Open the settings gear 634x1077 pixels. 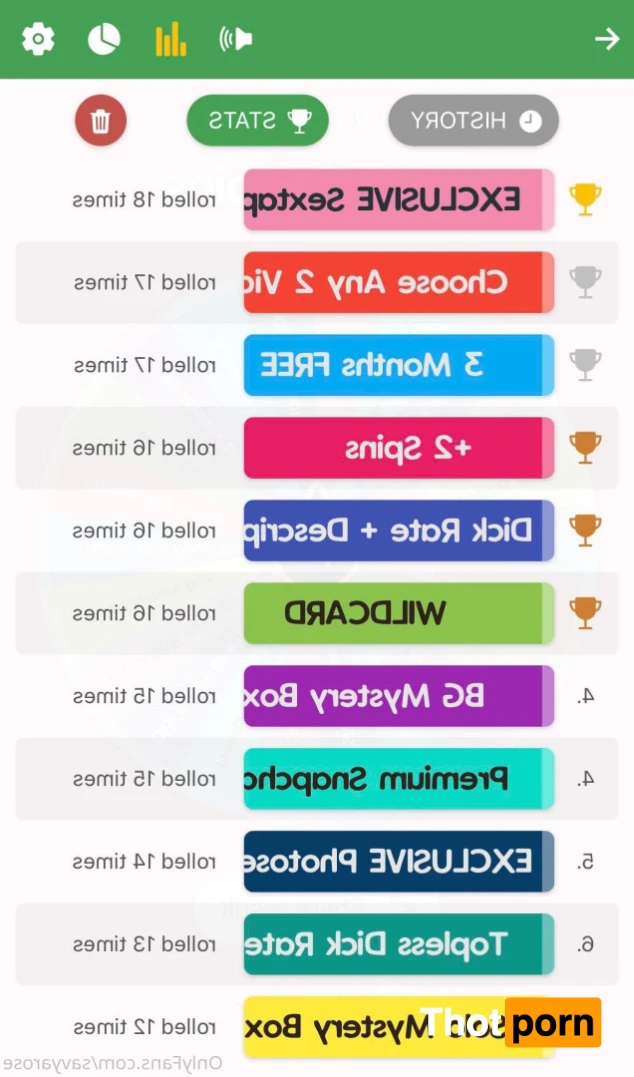(x=38, y=40)
